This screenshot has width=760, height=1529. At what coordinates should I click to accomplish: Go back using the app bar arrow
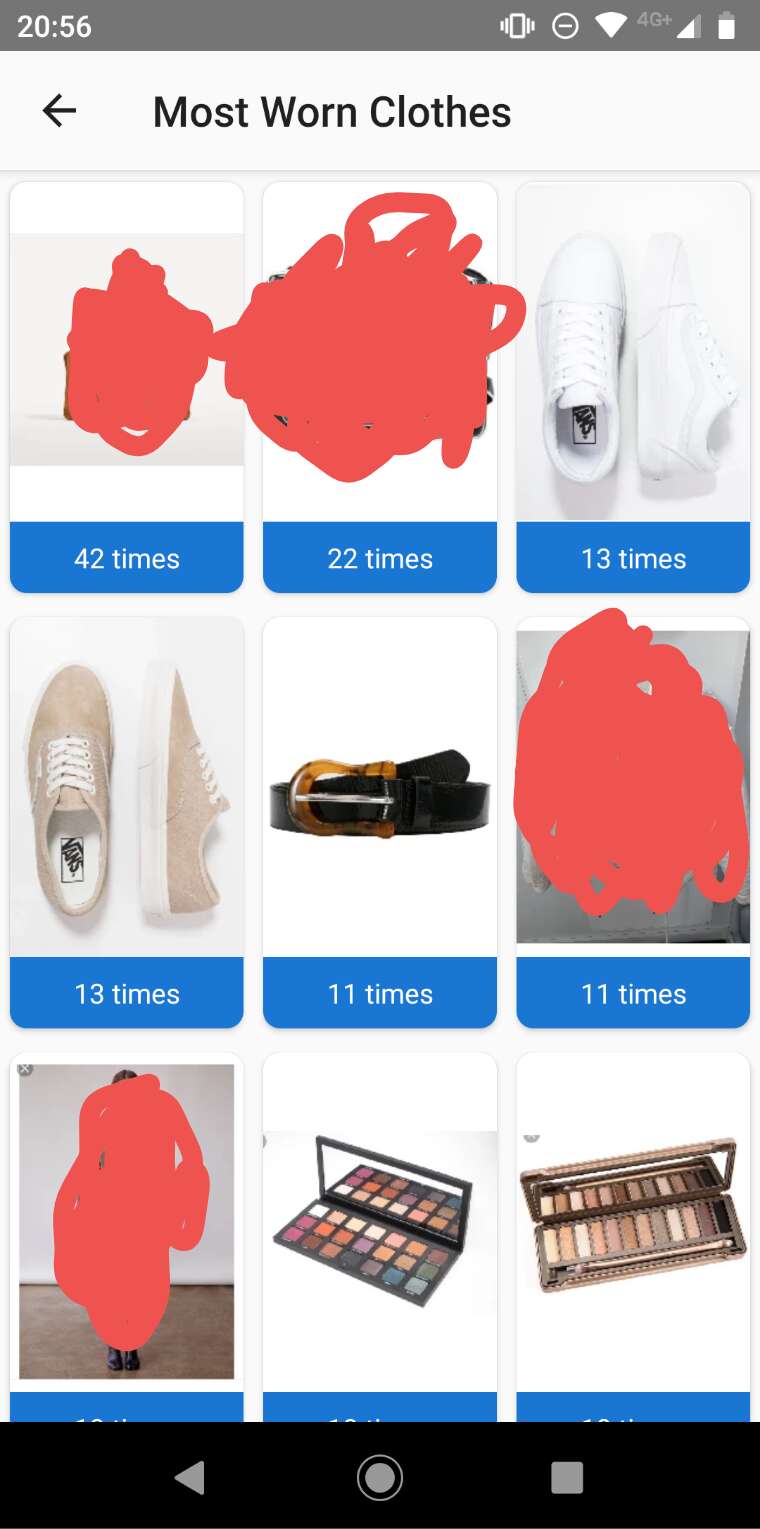59,111
